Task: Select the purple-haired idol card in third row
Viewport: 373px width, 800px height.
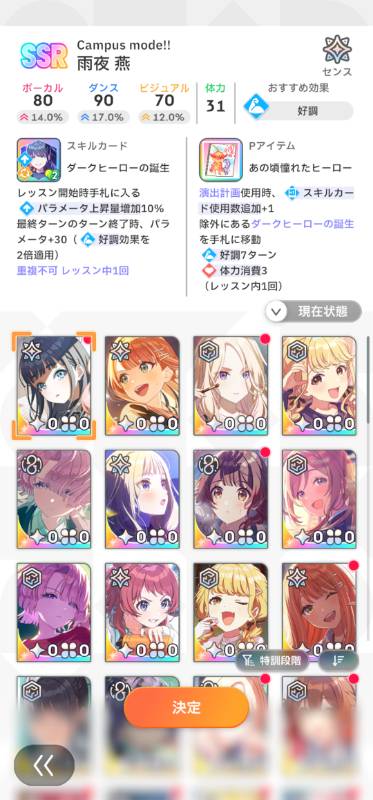Action: tap(54, 612)
